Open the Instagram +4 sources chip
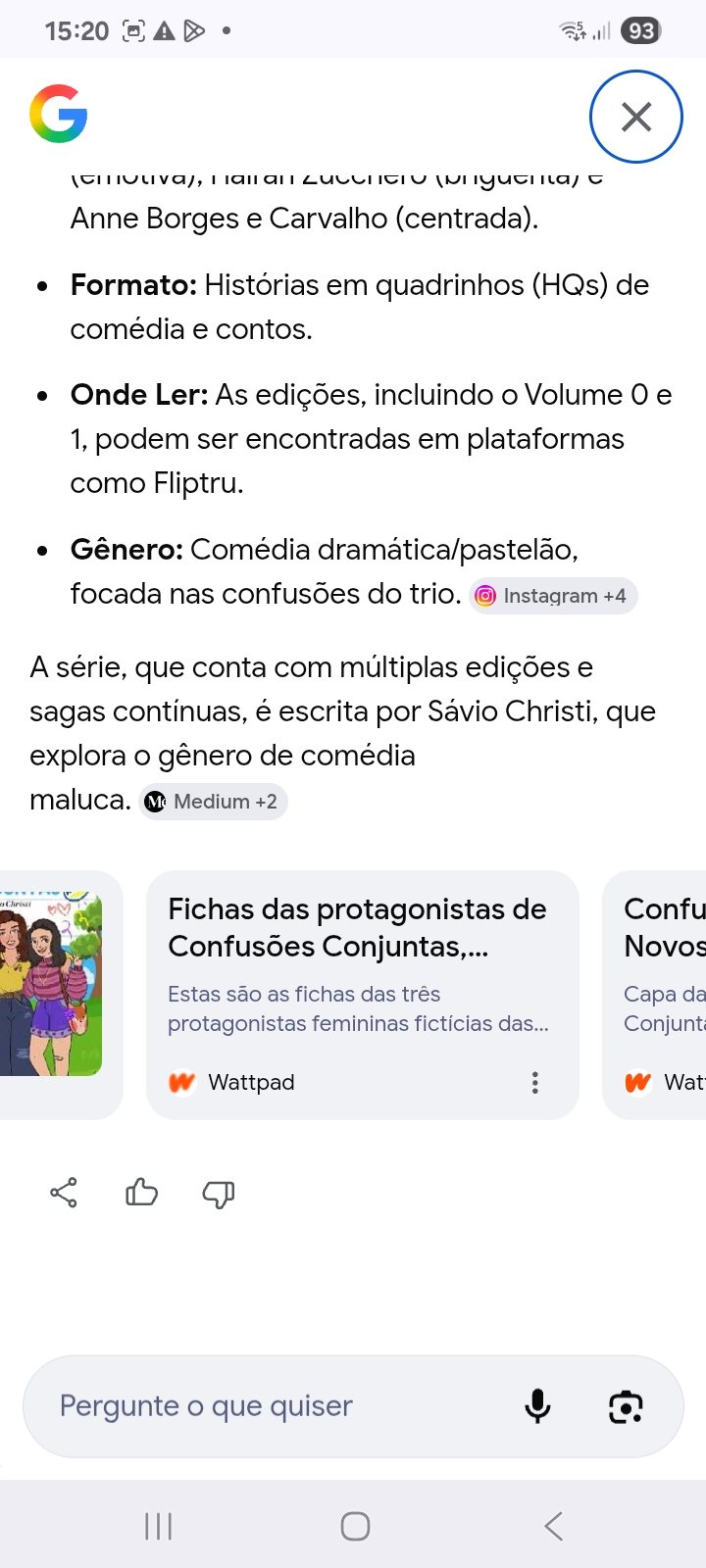The image size is (706, 1568). pyautogui.click(x=553, y=596)
